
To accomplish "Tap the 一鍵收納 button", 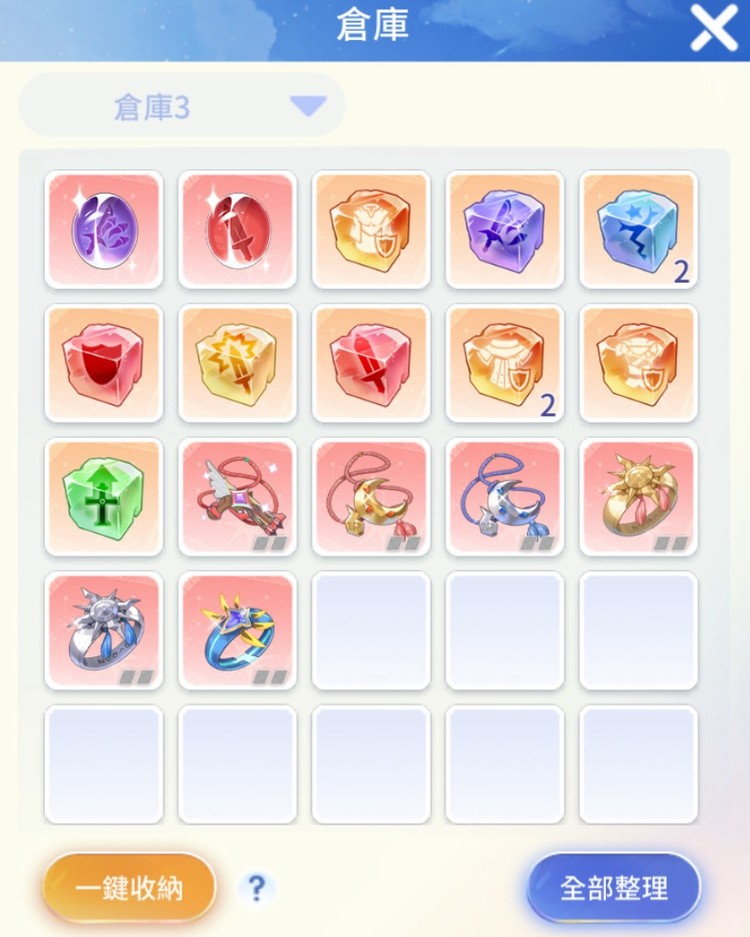I will (129, 887).
